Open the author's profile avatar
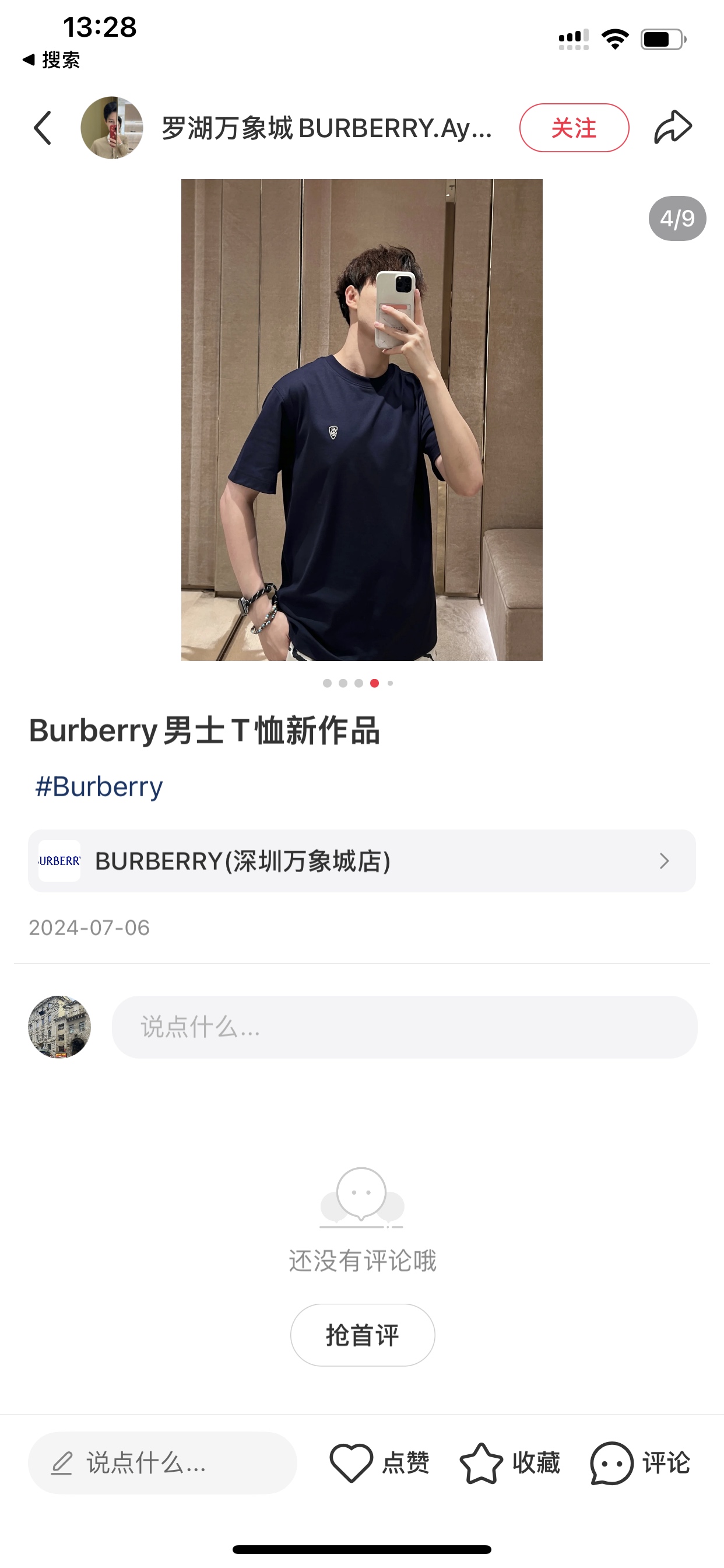 (112, 128)
